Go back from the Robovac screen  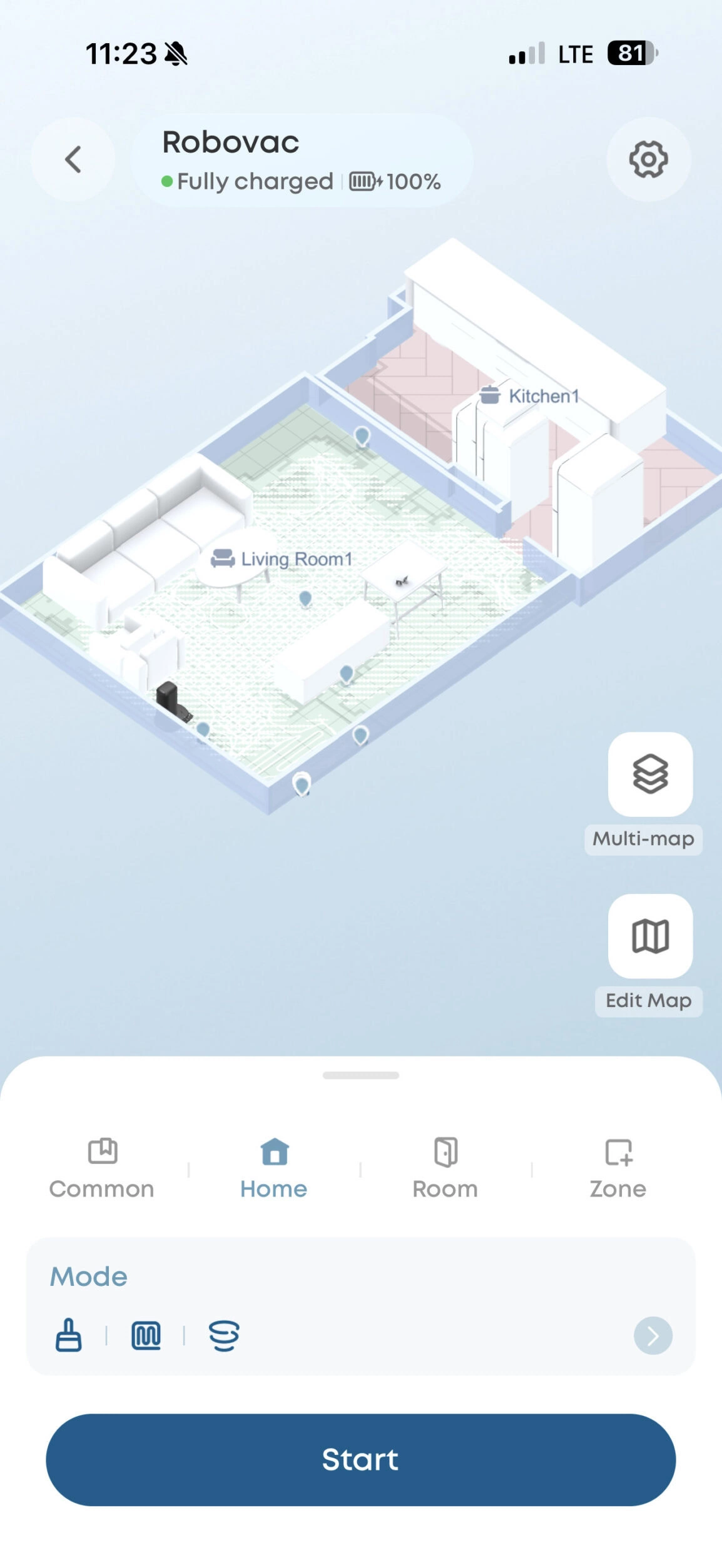click(x=73, y=159)
